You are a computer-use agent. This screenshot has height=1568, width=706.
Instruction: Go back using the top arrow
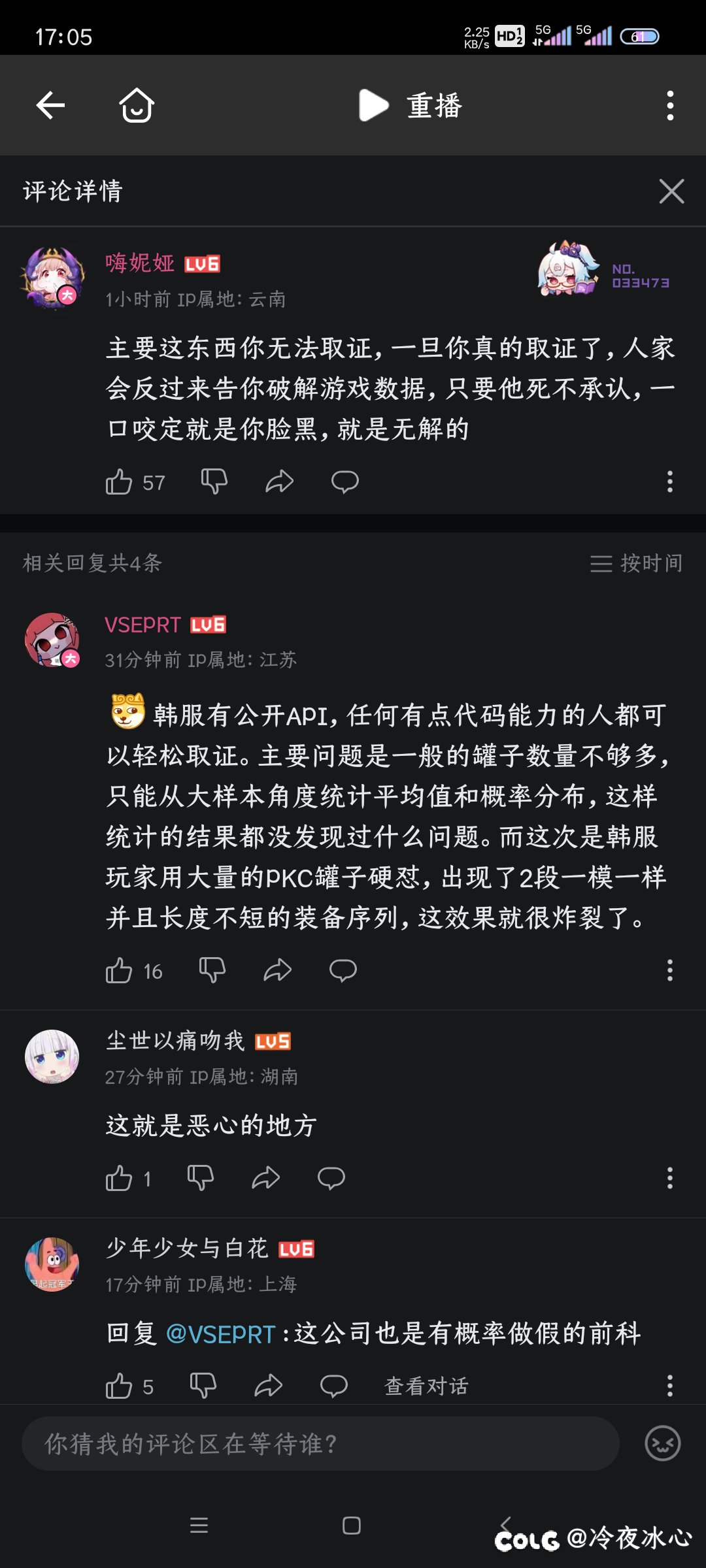point(50,105)
